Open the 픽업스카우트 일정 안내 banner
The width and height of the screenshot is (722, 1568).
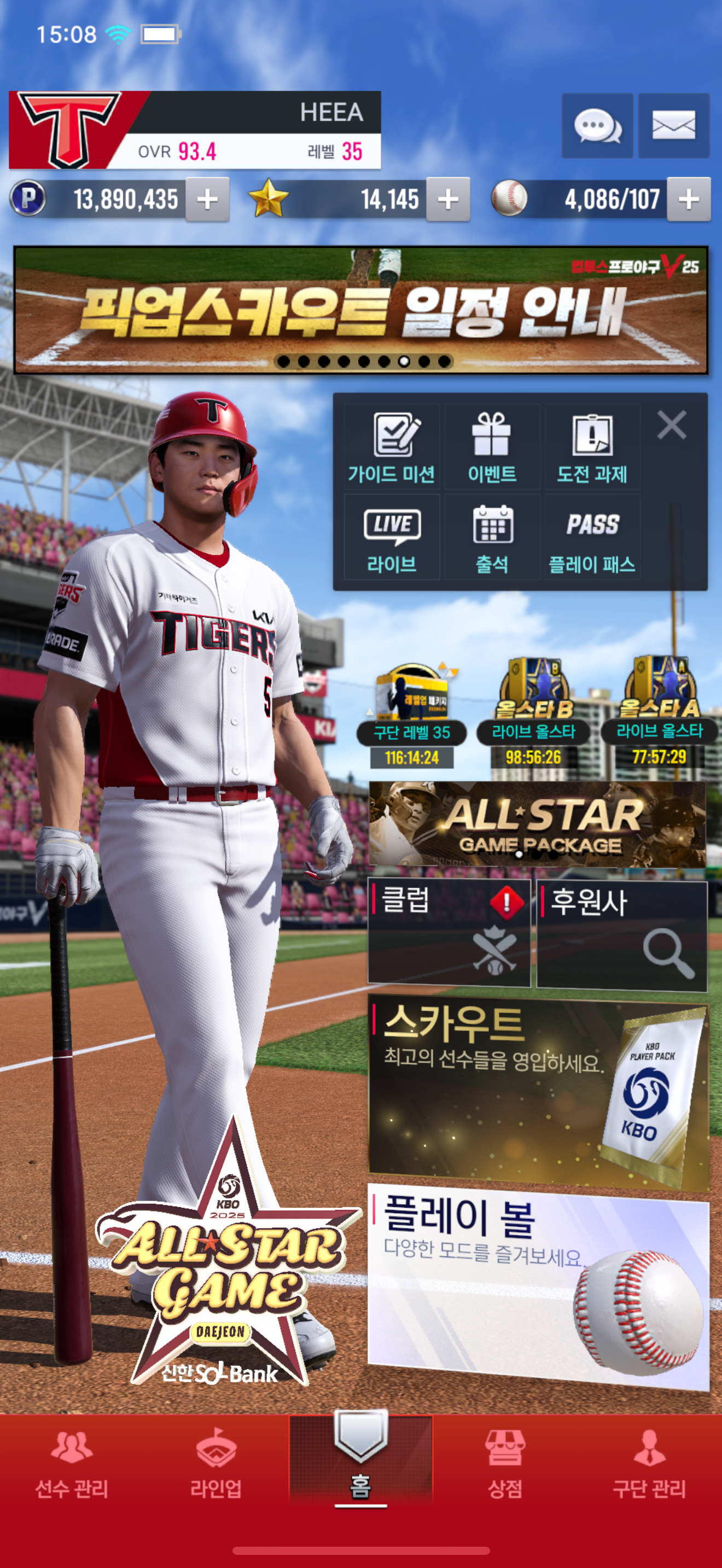point(360,311)
